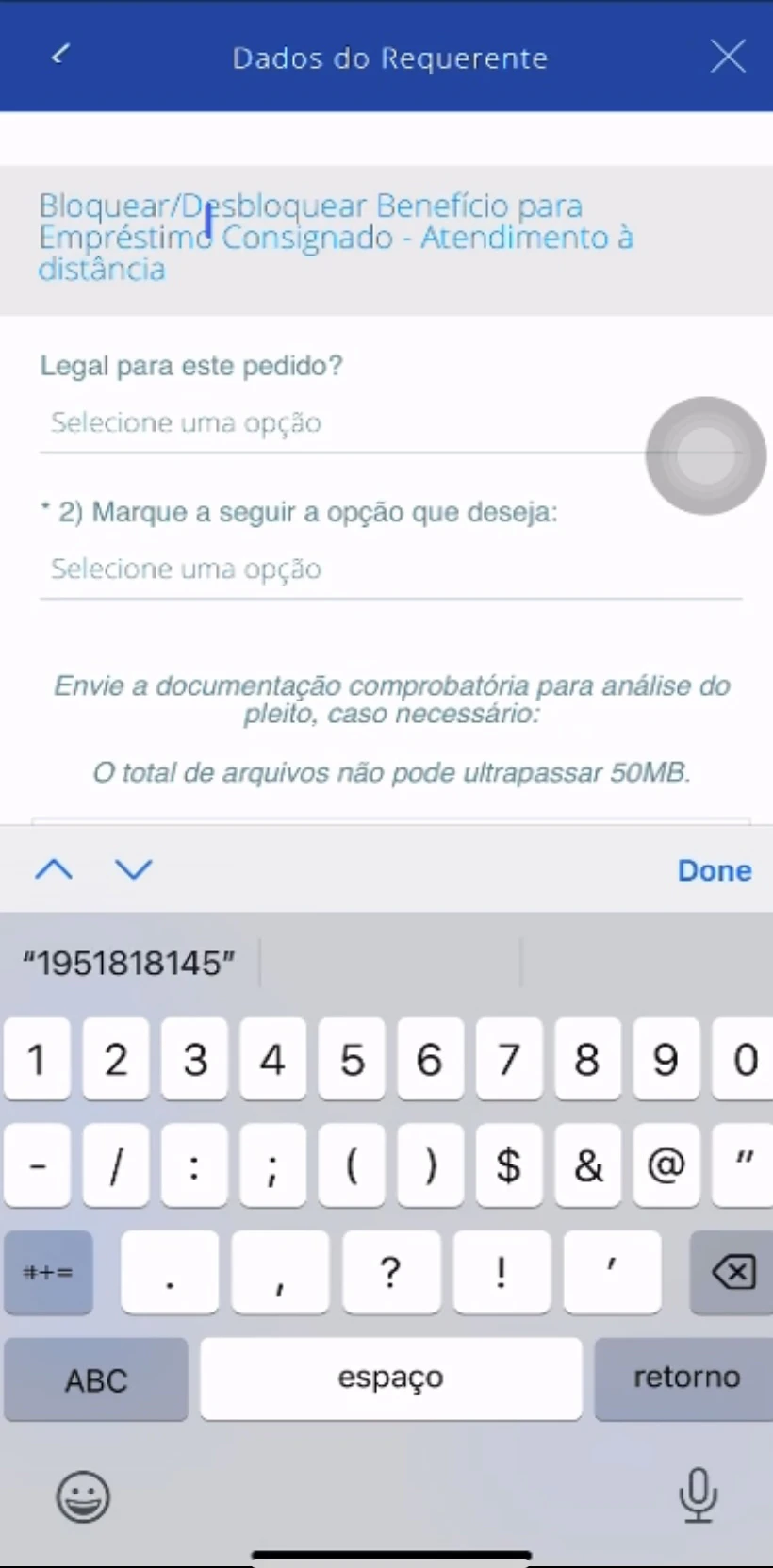Tap the backspace key
The width and height of the screenshot is (773, 1568).
[x=732, y=1273]
